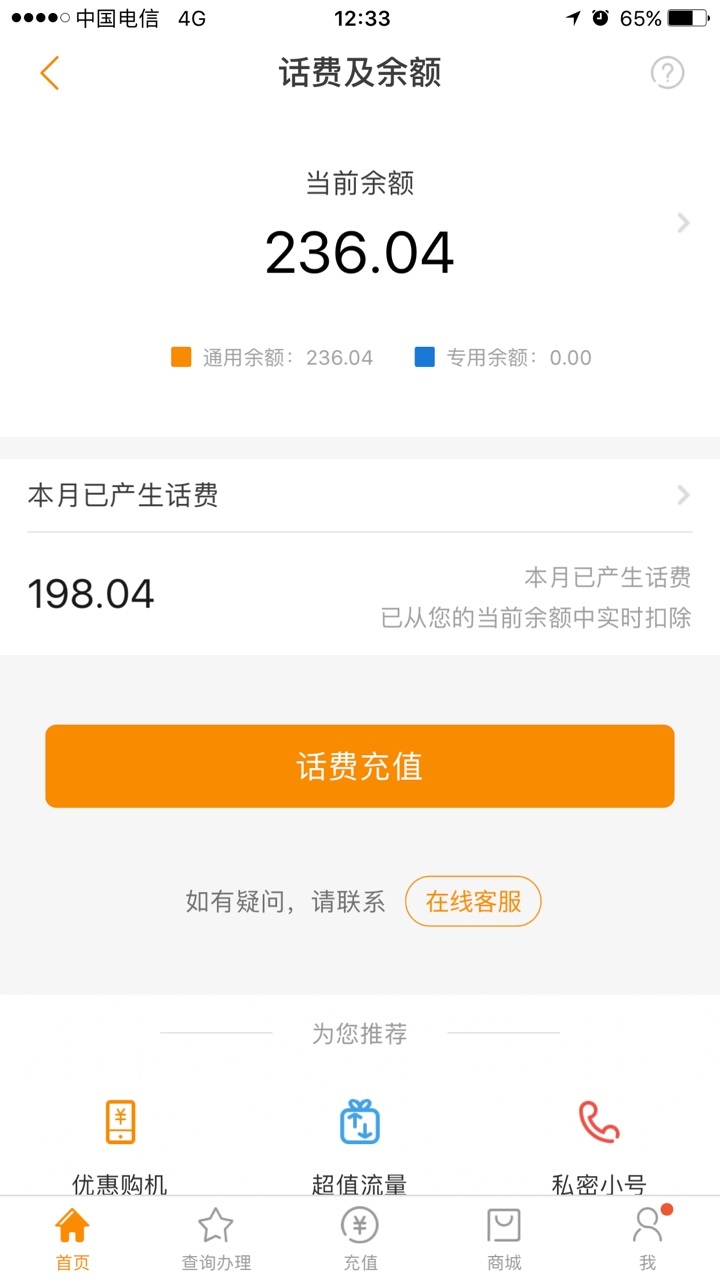
Task: Contact 在线客服 online support
Action: point(473,901)
